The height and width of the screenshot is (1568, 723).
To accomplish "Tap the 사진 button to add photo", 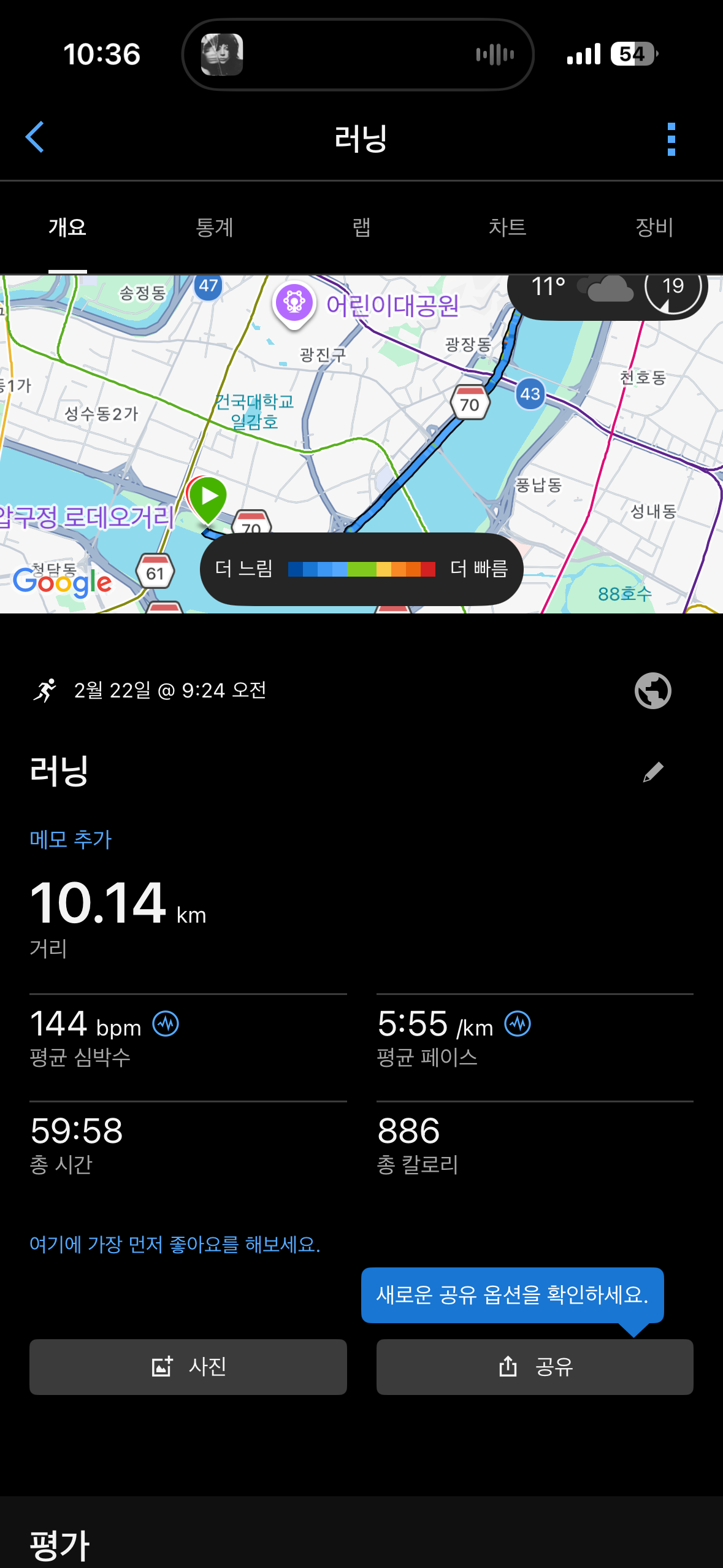I will point(188,1367).
